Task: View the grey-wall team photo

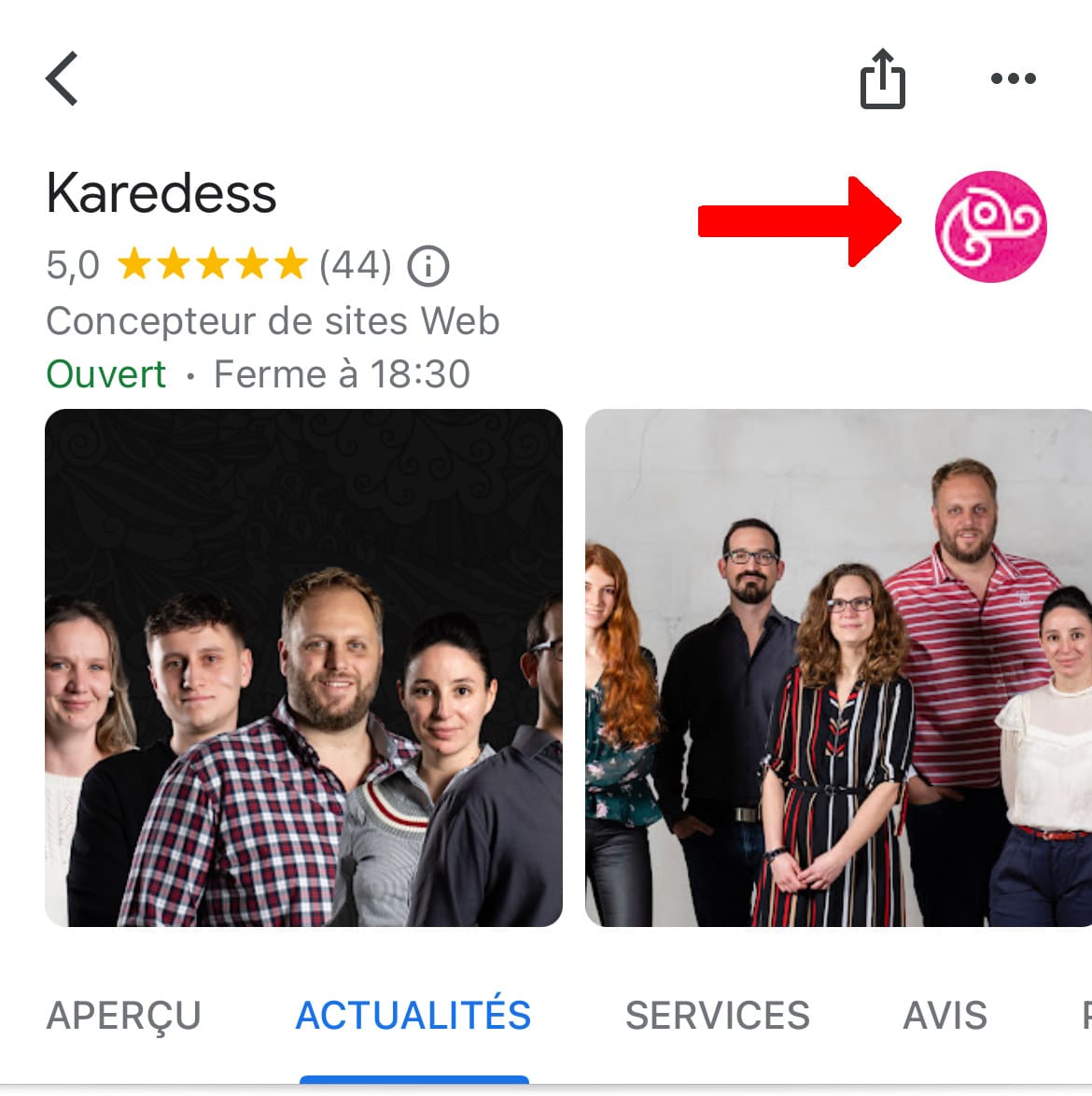Action: 838,667
